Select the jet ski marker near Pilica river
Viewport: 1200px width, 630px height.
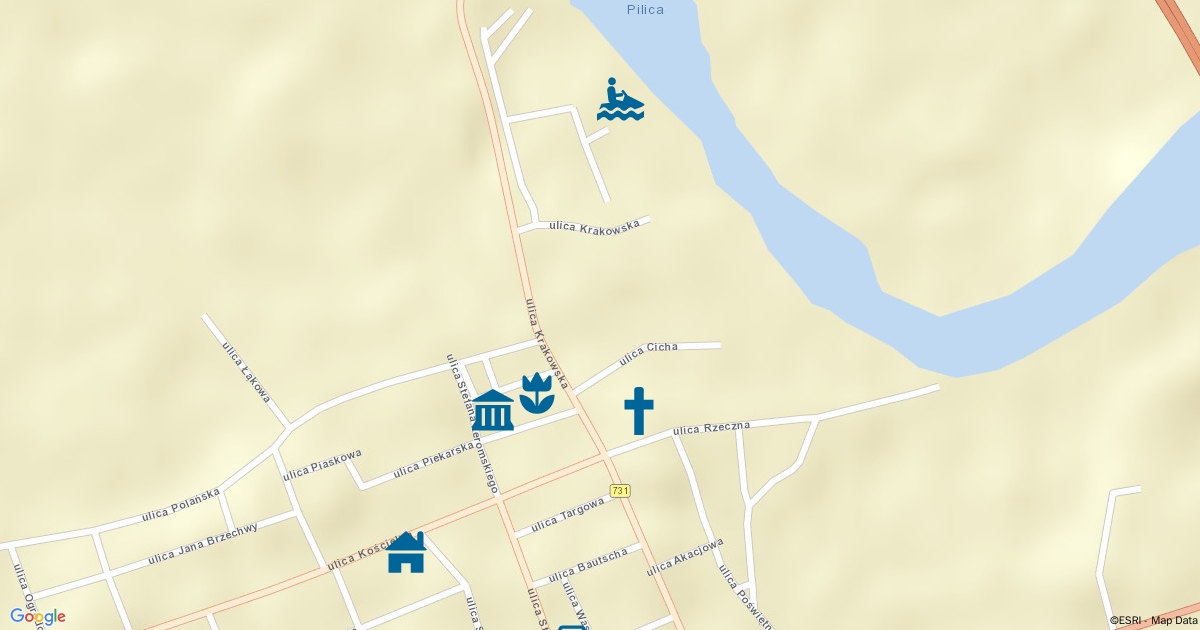pyautogui.click(x=620, y=100)
